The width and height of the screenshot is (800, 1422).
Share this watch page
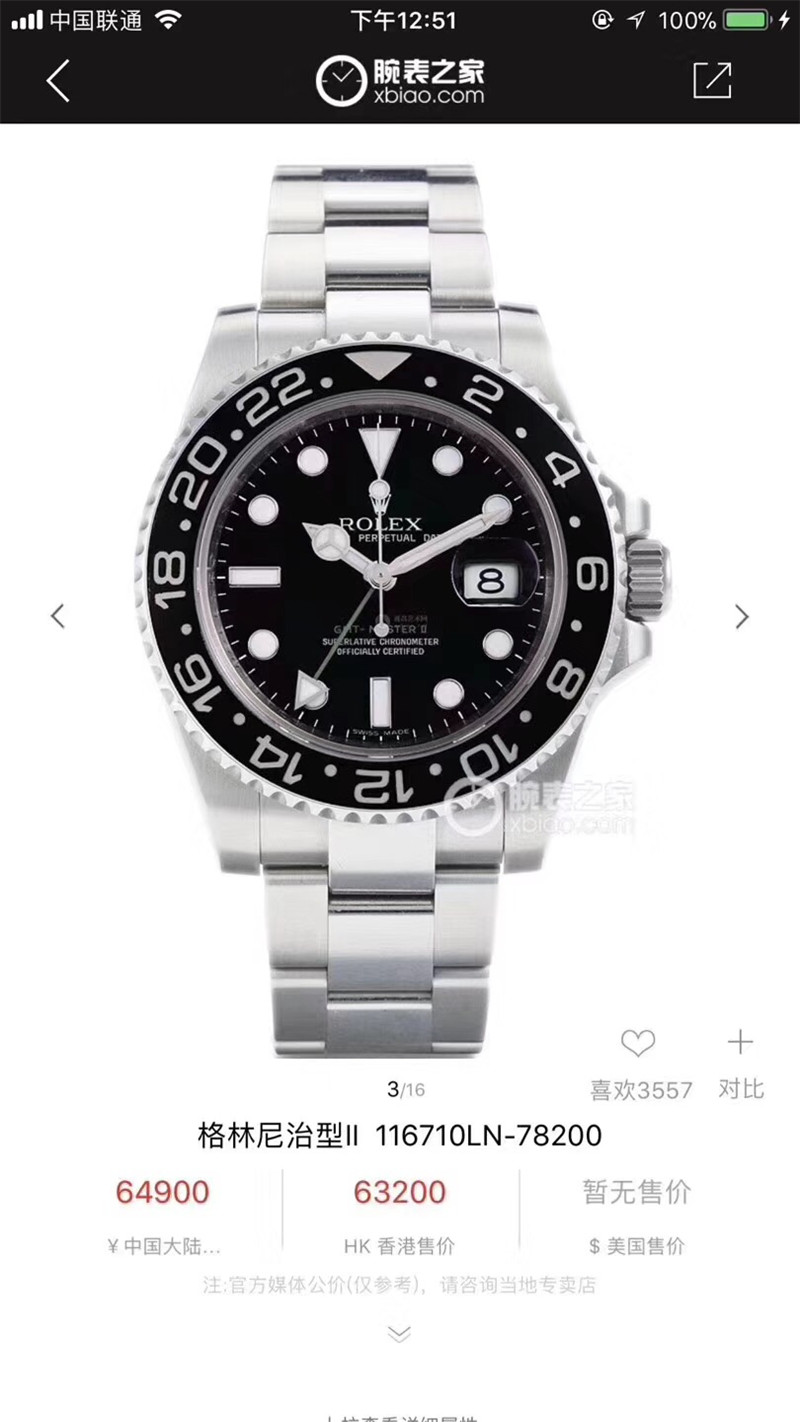click(x=711, y=81)
